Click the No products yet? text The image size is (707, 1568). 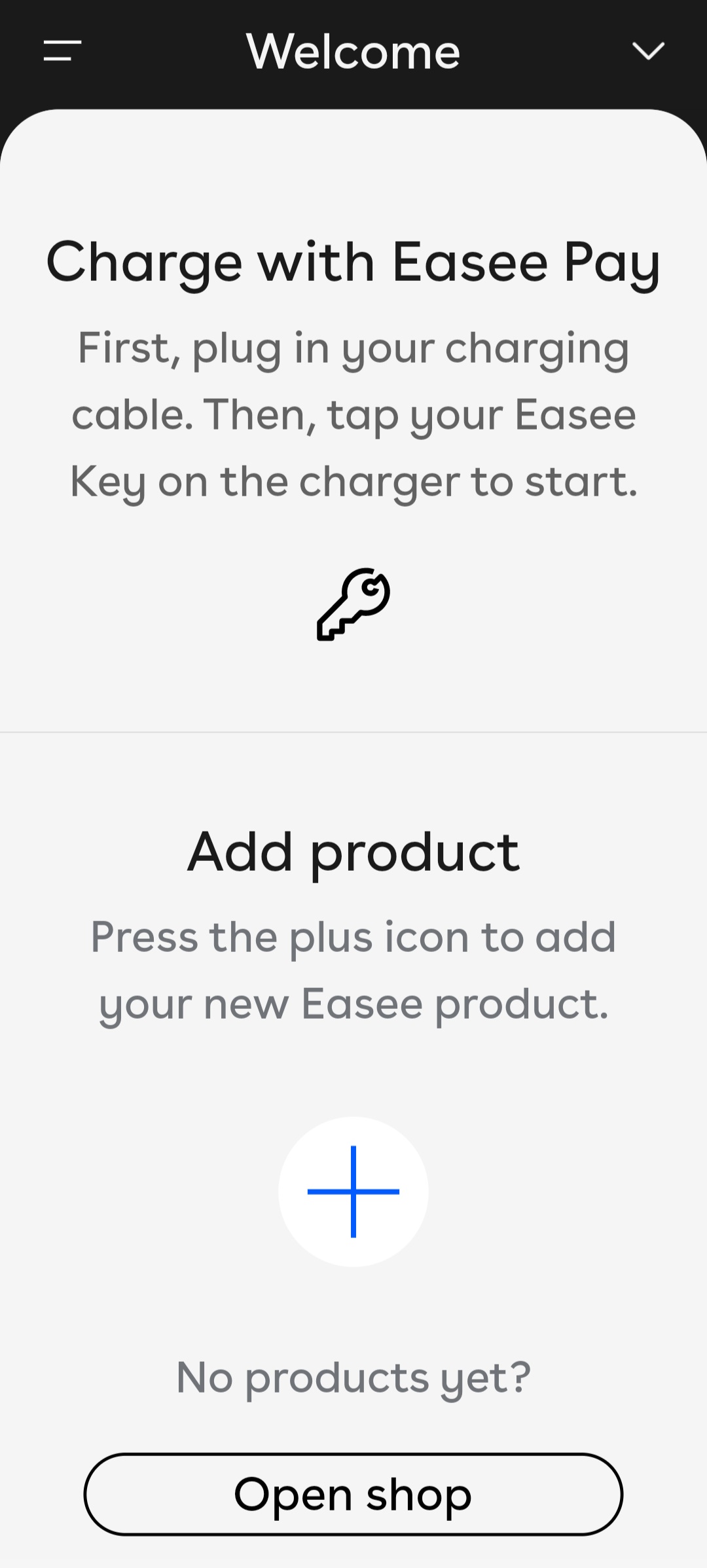pyautogui.click(x=353, y=1375)
